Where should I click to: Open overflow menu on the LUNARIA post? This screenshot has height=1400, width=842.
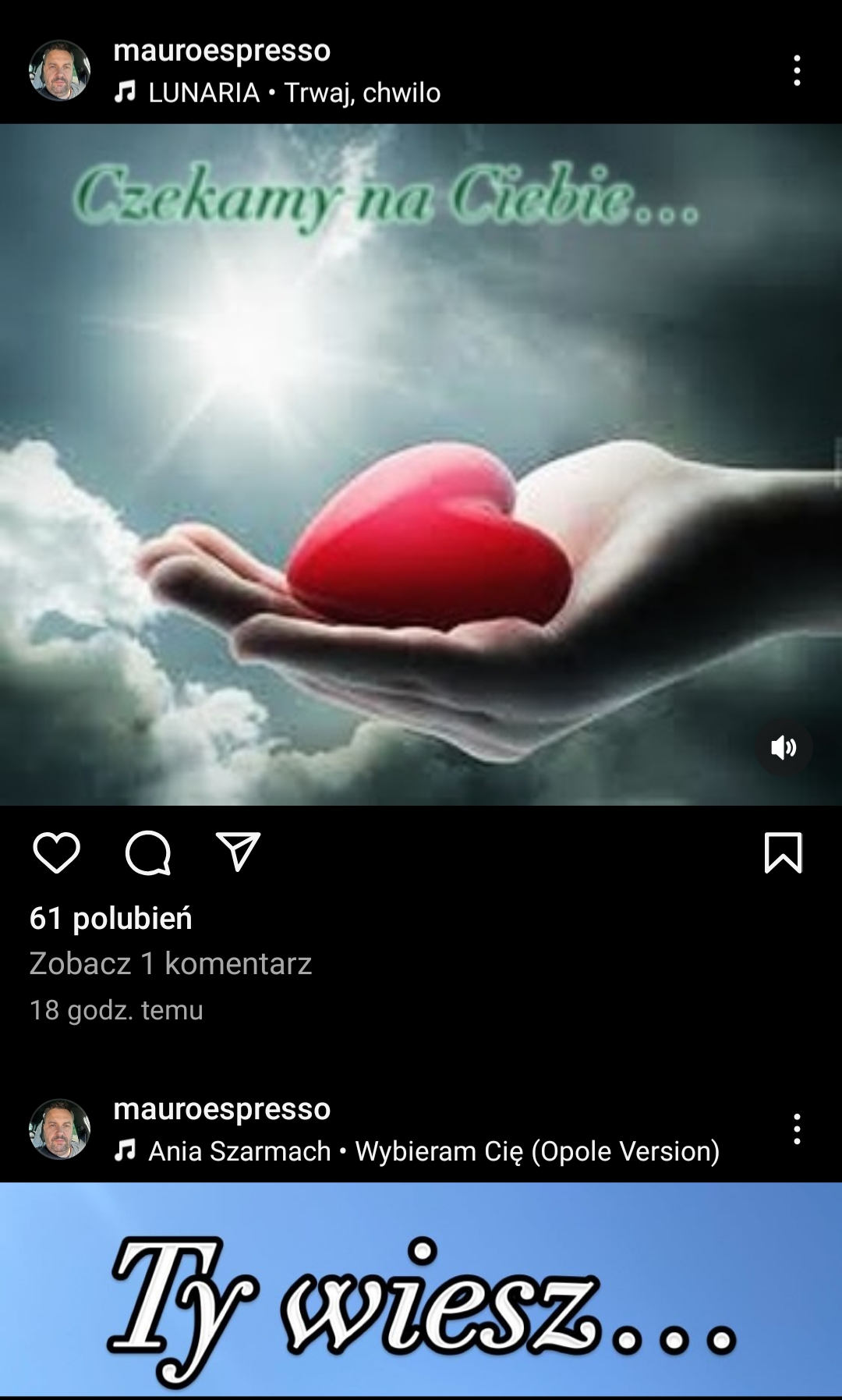tap(796, 70)
